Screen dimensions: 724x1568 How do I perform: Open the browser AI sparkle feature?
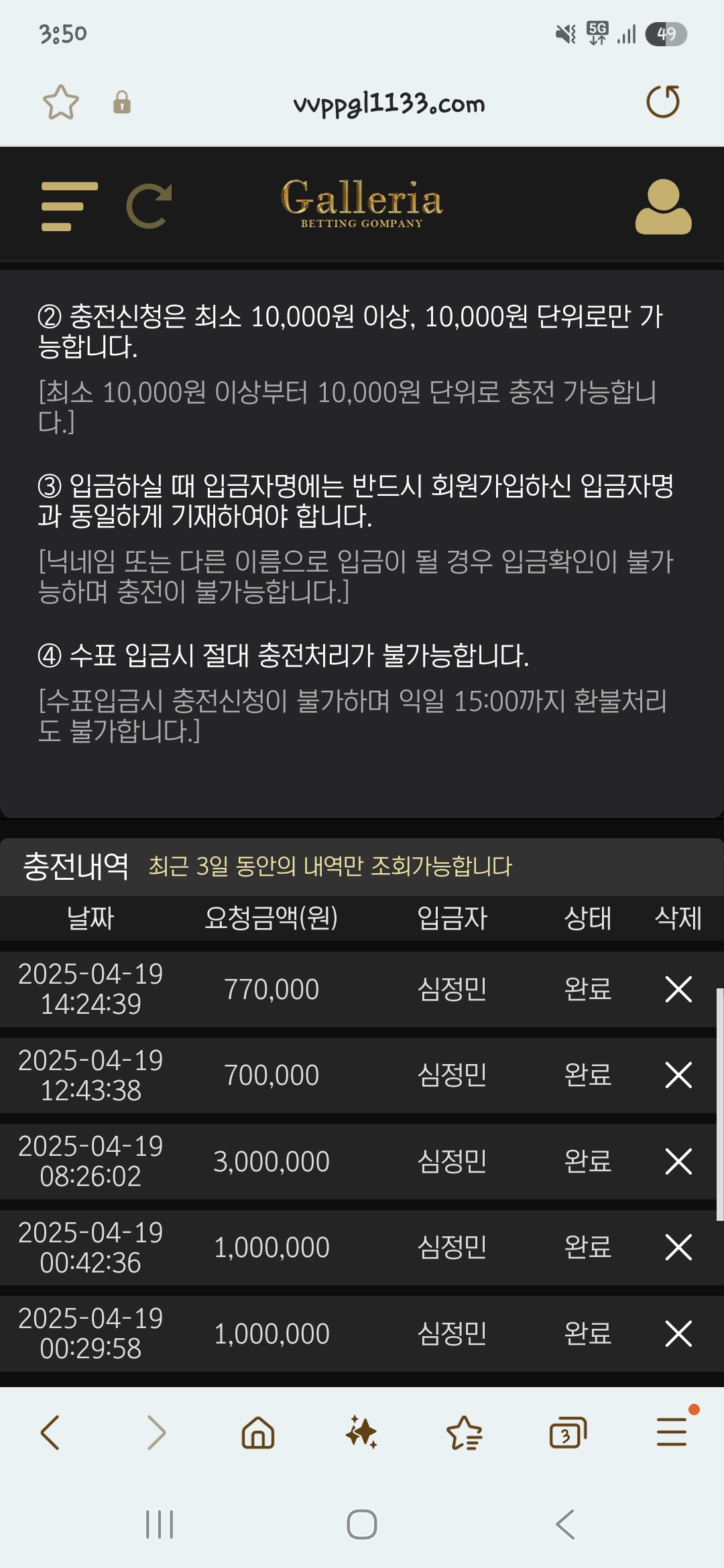(x=361, y=1433)
